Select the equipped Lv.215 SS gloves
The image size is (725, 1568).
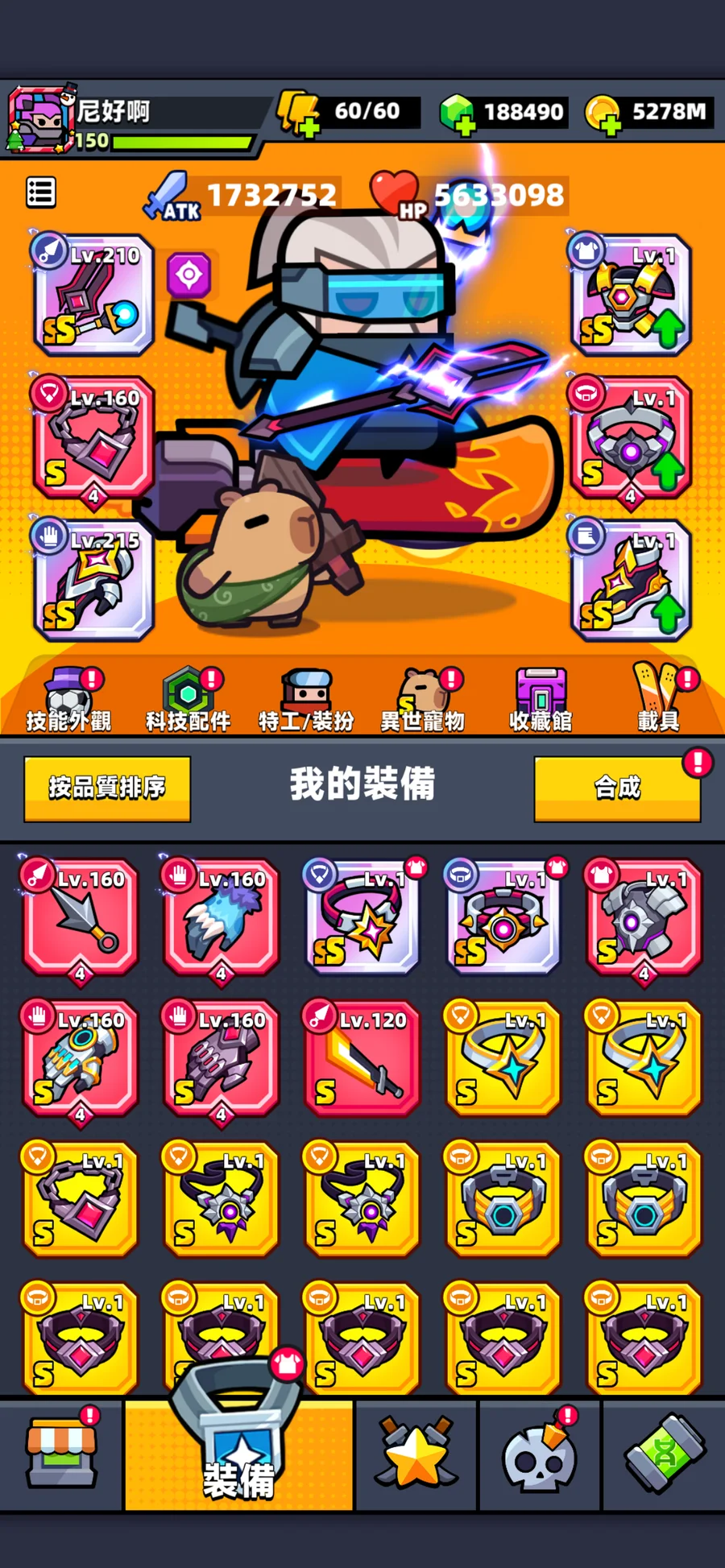point(93,579)
